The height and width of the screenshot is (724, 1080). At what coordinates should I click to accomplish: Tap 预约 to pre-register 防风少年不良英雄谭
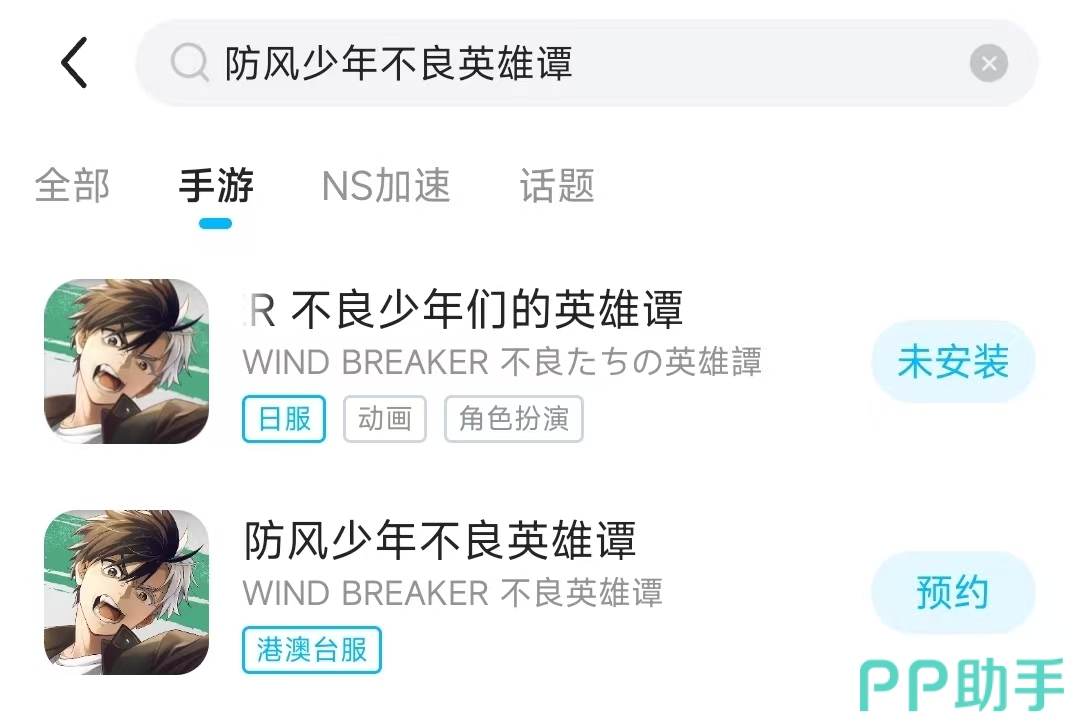952,593
